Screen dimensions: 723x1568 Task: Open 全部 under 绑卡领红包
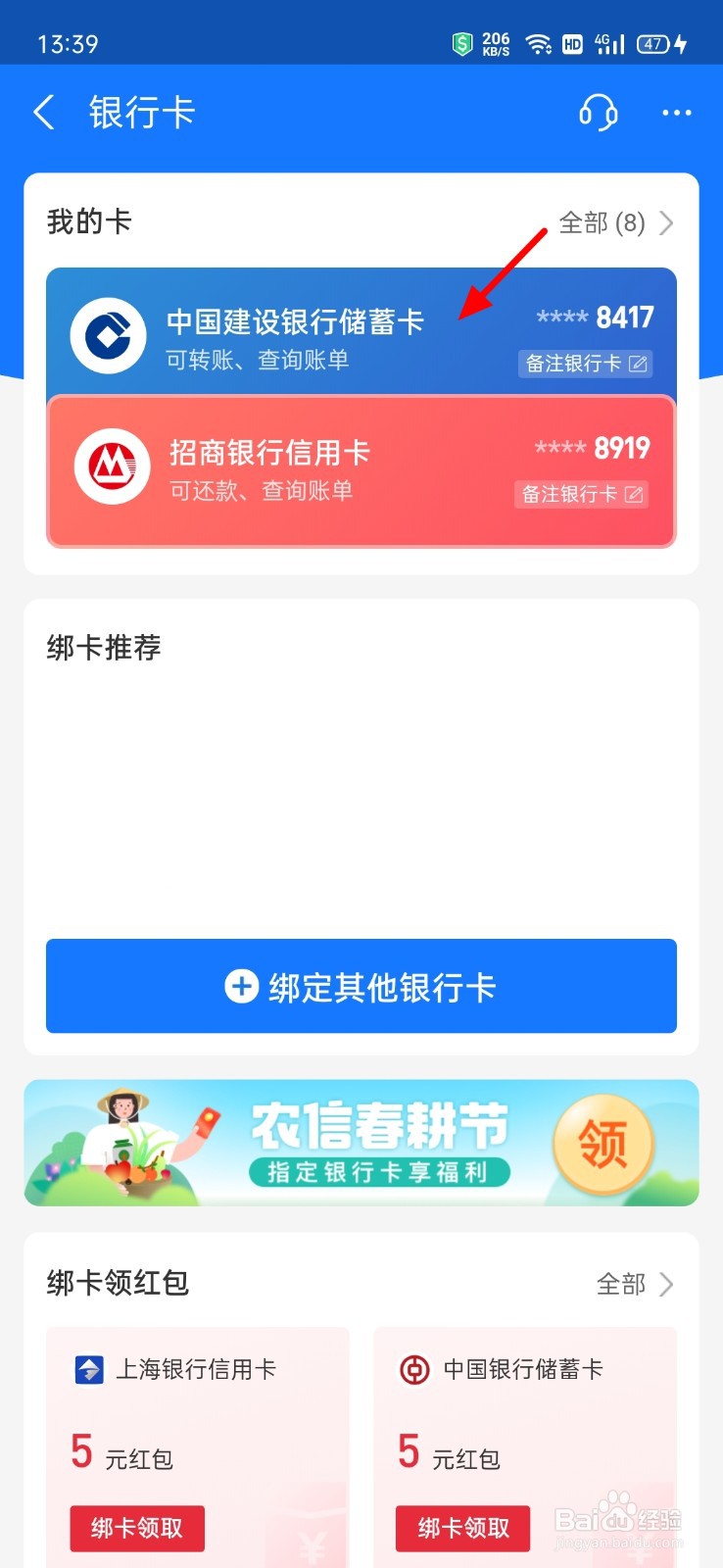(x=634, y=1284)
